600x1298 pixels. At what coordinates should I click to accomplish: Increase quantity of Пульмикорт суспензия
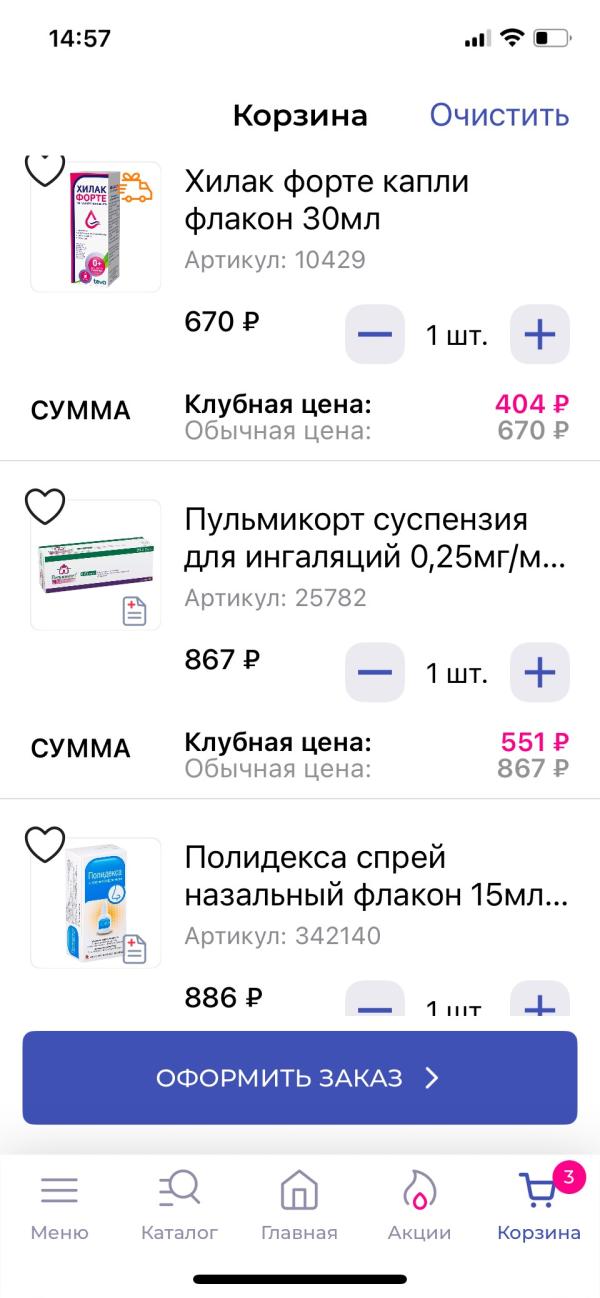click(x=540, y=672)
